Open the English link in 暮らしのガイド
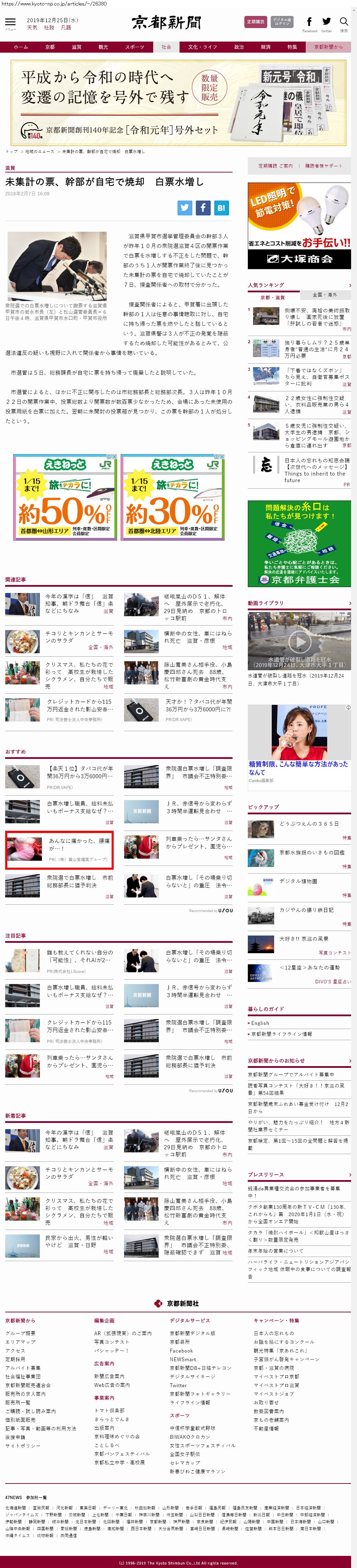The width and height of the screenshot is (357, 1568). tap(260, 1023)
